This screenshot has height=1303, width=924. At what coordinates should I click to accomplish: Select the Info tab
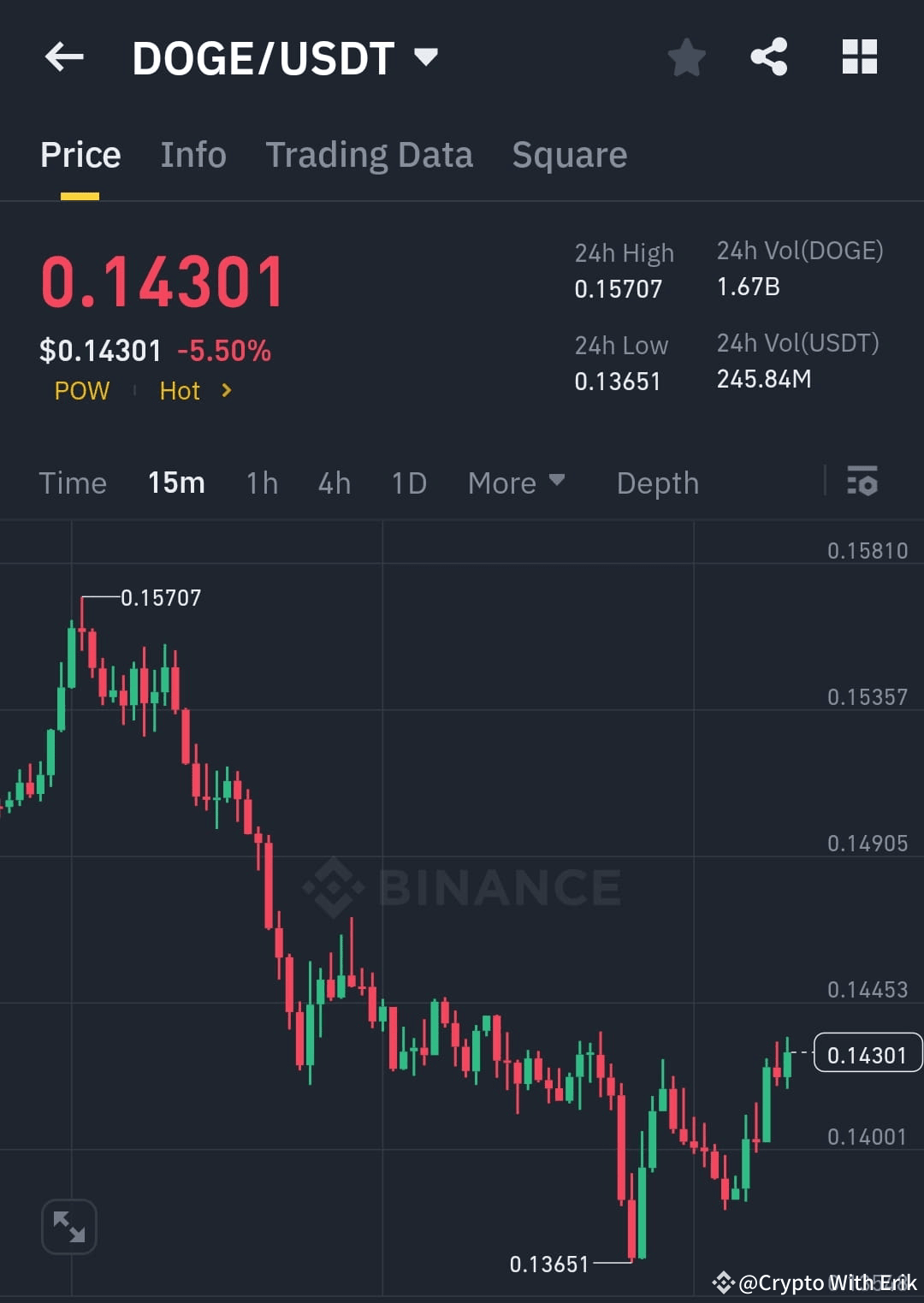(192, 154)
